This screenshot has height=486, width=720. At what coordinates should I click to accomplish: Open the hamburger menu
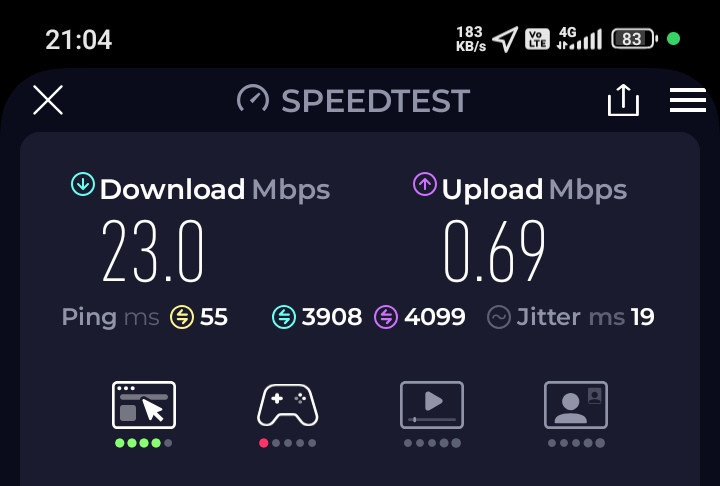tap(688, 100)
